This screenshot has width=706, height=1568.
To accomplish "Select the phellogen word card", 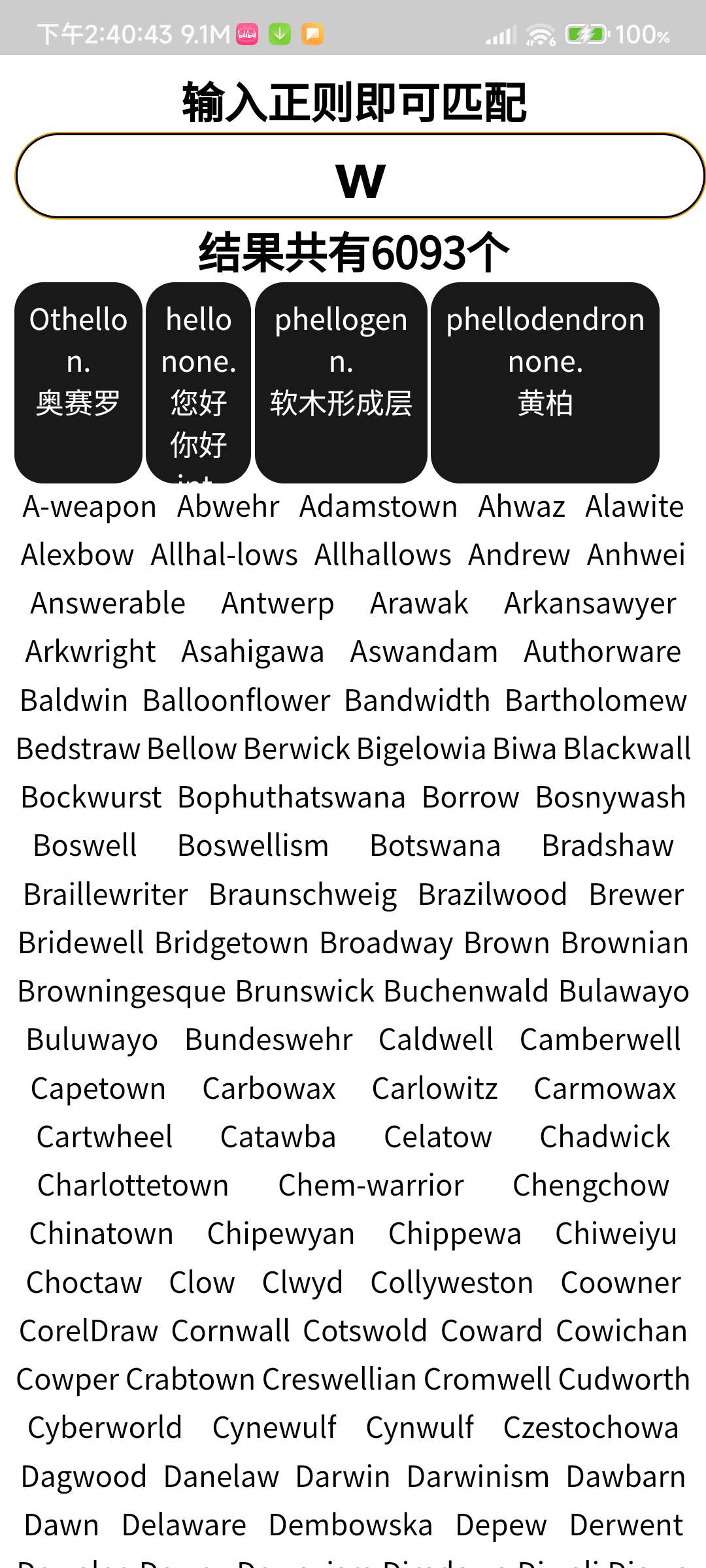I will point(341,383).
